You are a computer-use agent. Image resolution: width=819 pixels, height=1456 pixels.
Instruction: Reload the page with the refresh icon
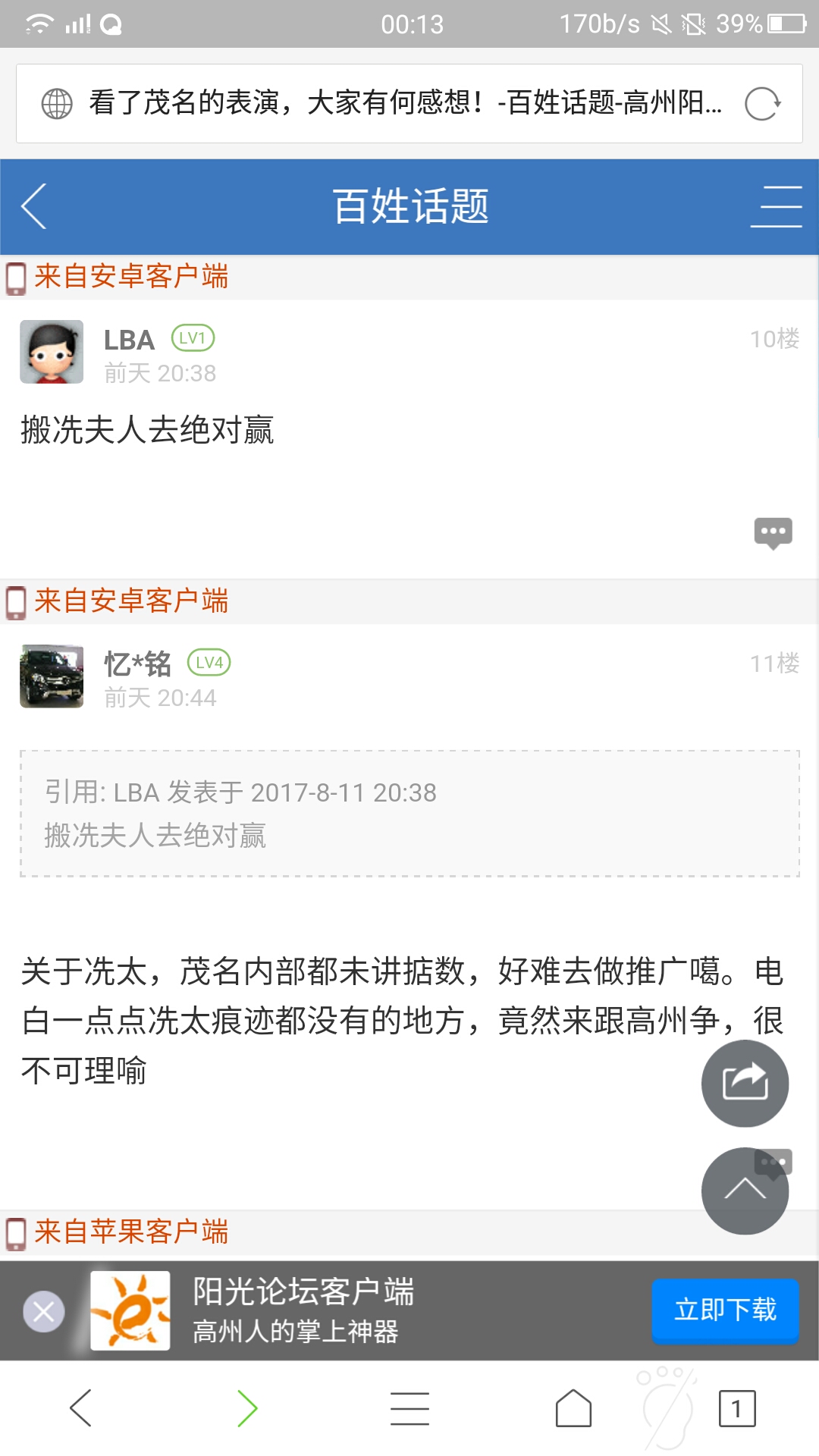tap(762, 104)
